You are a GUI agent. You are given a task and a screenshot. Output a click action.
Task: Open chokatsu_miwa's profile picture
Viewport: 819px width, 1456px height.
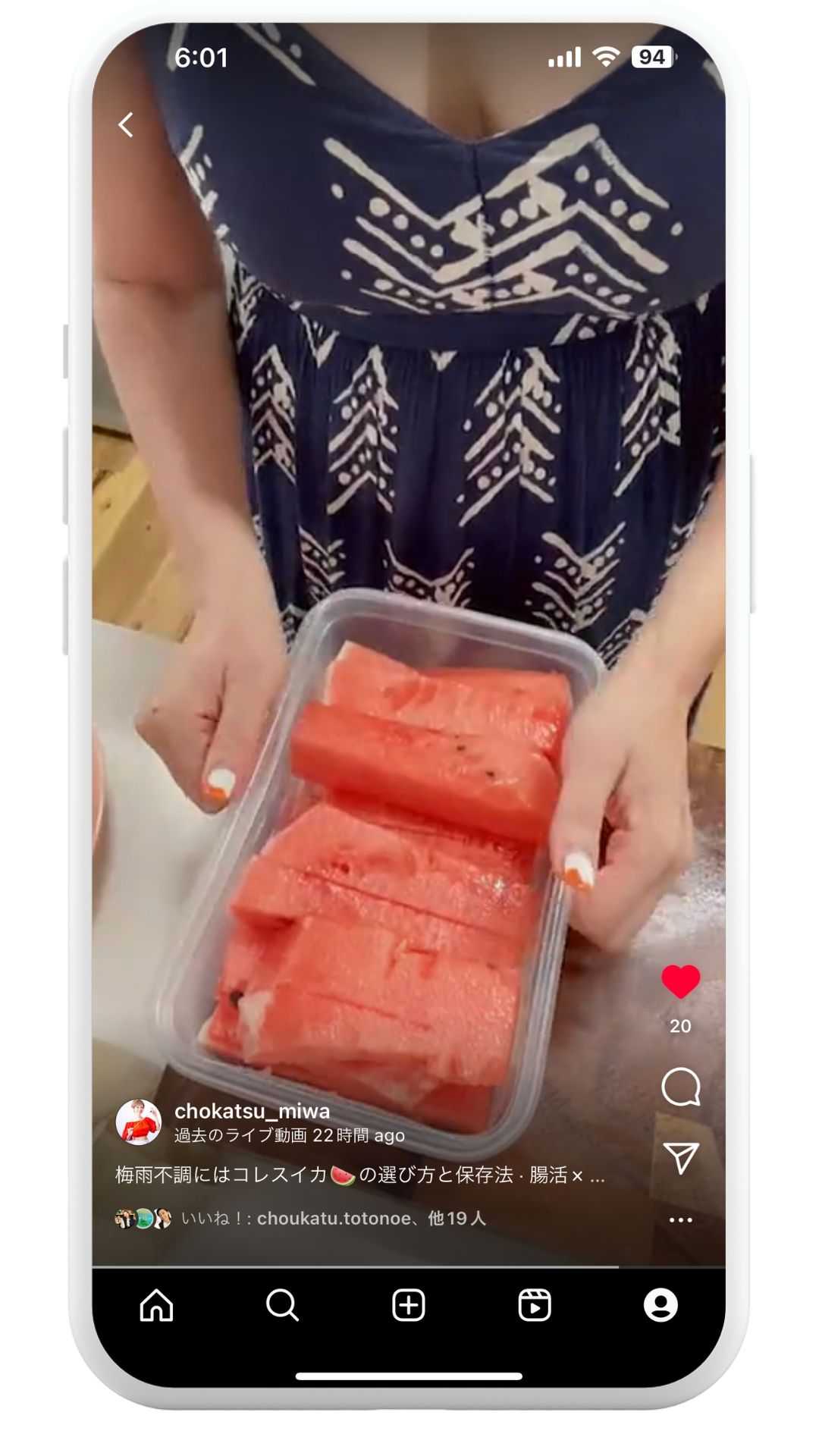pos(138,1122)
